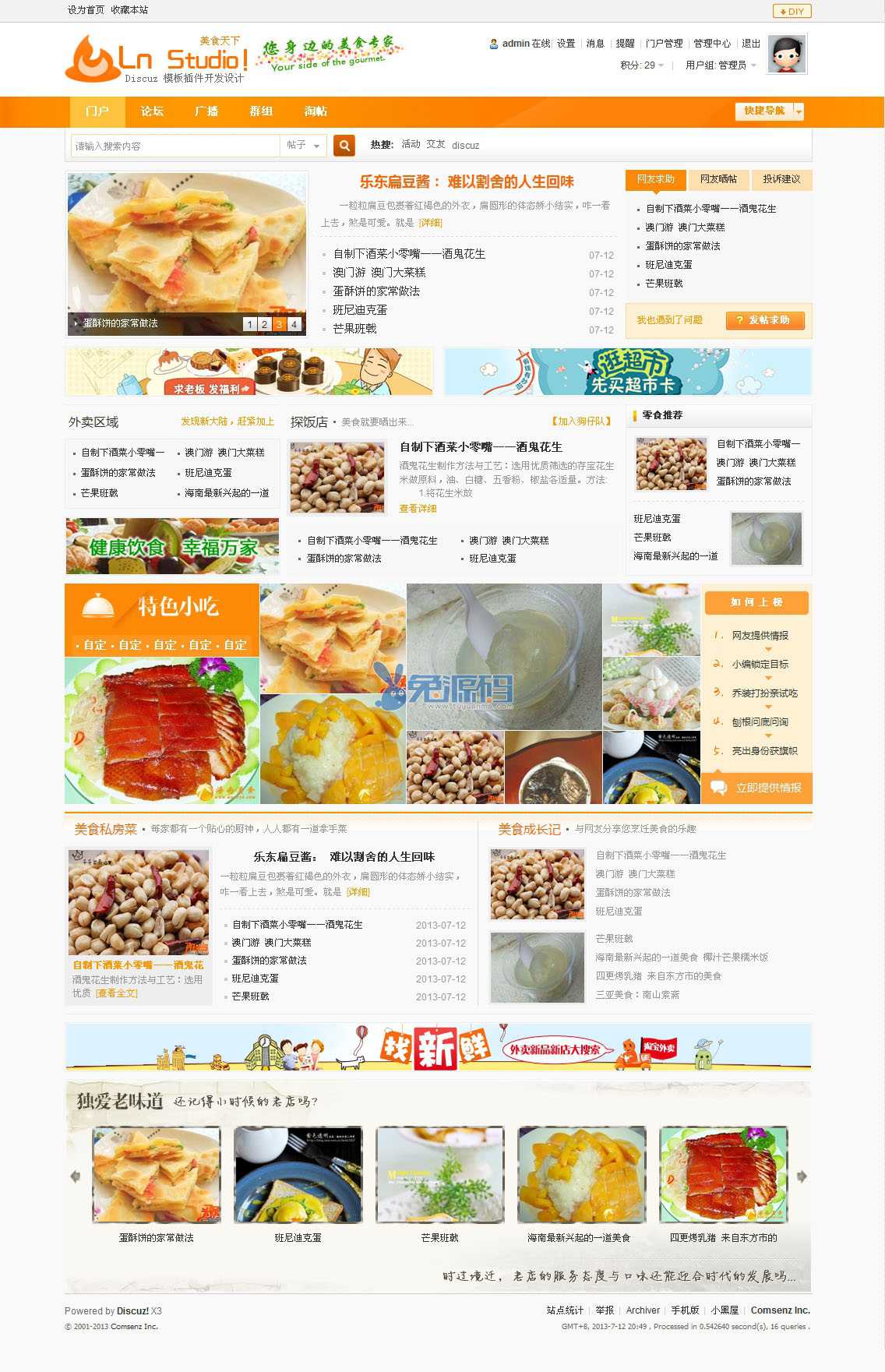Screen dimensions: 885x1372
Task: Open the 加入狗仔队 link
Action: [x=581, y=421]
